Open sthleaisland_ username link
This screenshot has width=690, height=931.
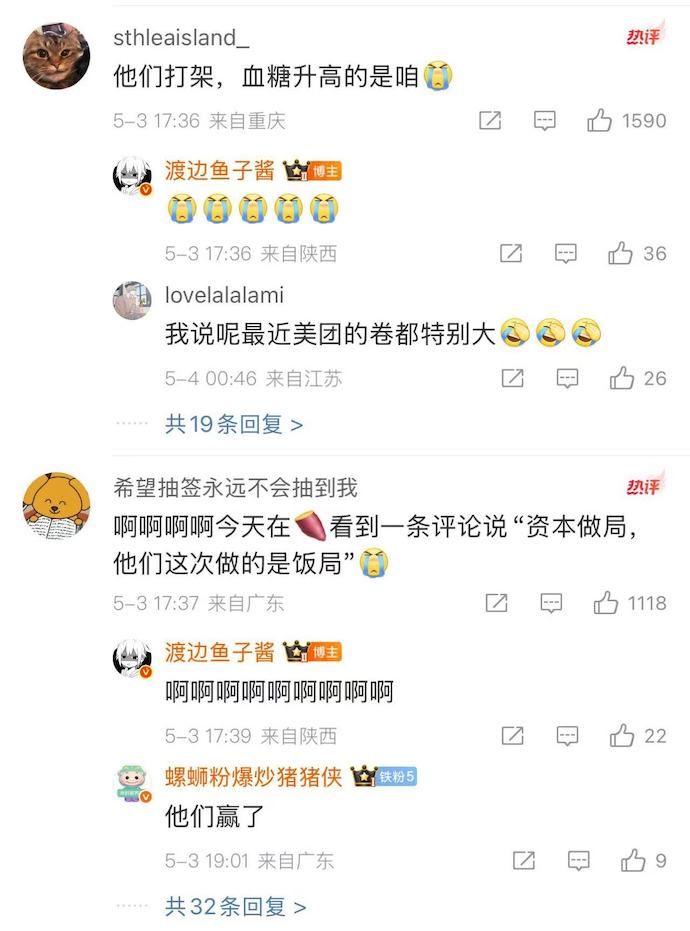click(x=180, y=38)
